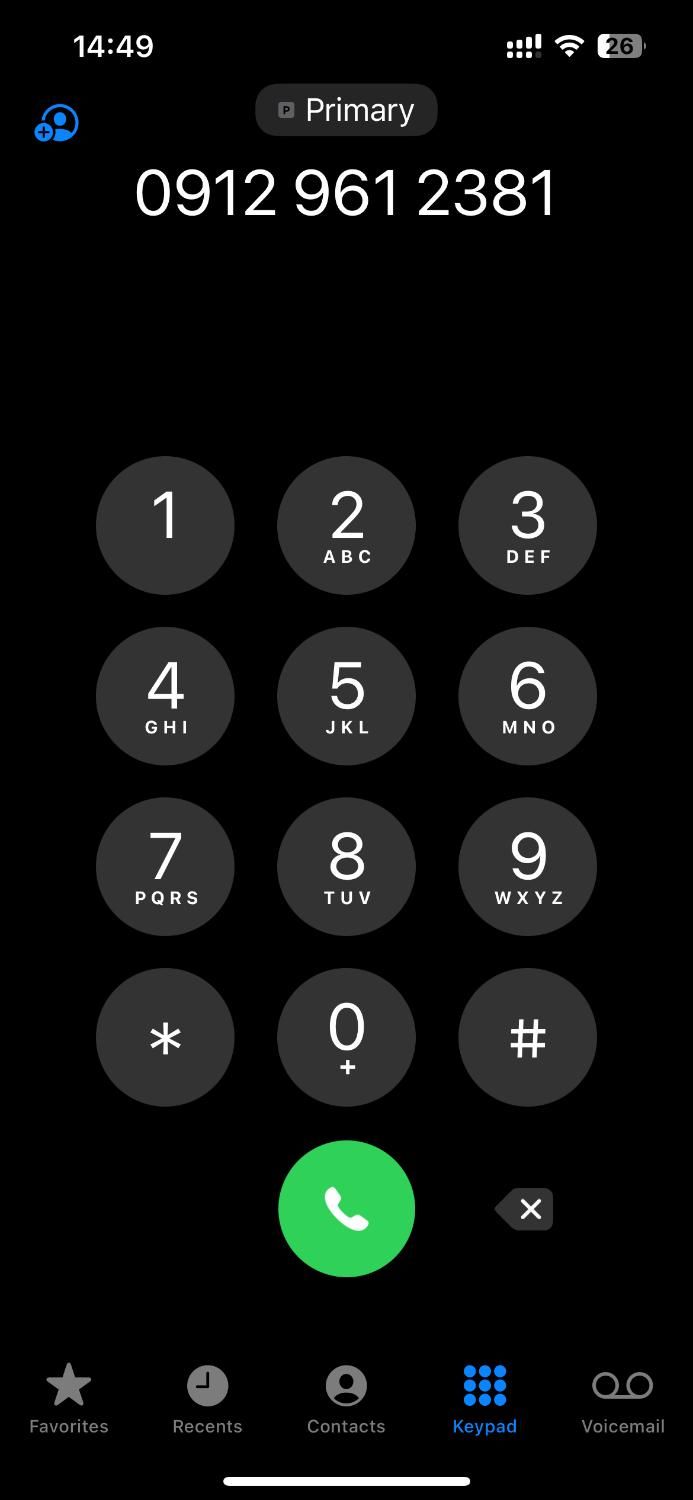693x1500 pixels.
Task: Tap the 3 DEF key
Action: (x=527, y=525)
